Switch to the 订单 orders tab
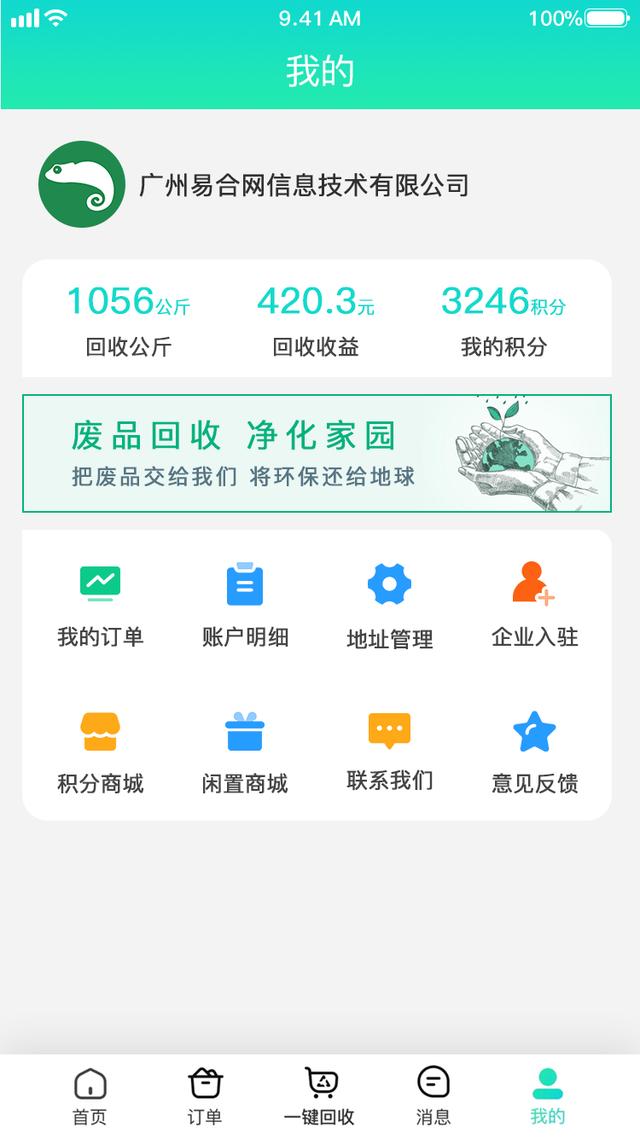The height and width of the screenshot is (1138, 640). pyautogui.click(x=205, y=1095)
